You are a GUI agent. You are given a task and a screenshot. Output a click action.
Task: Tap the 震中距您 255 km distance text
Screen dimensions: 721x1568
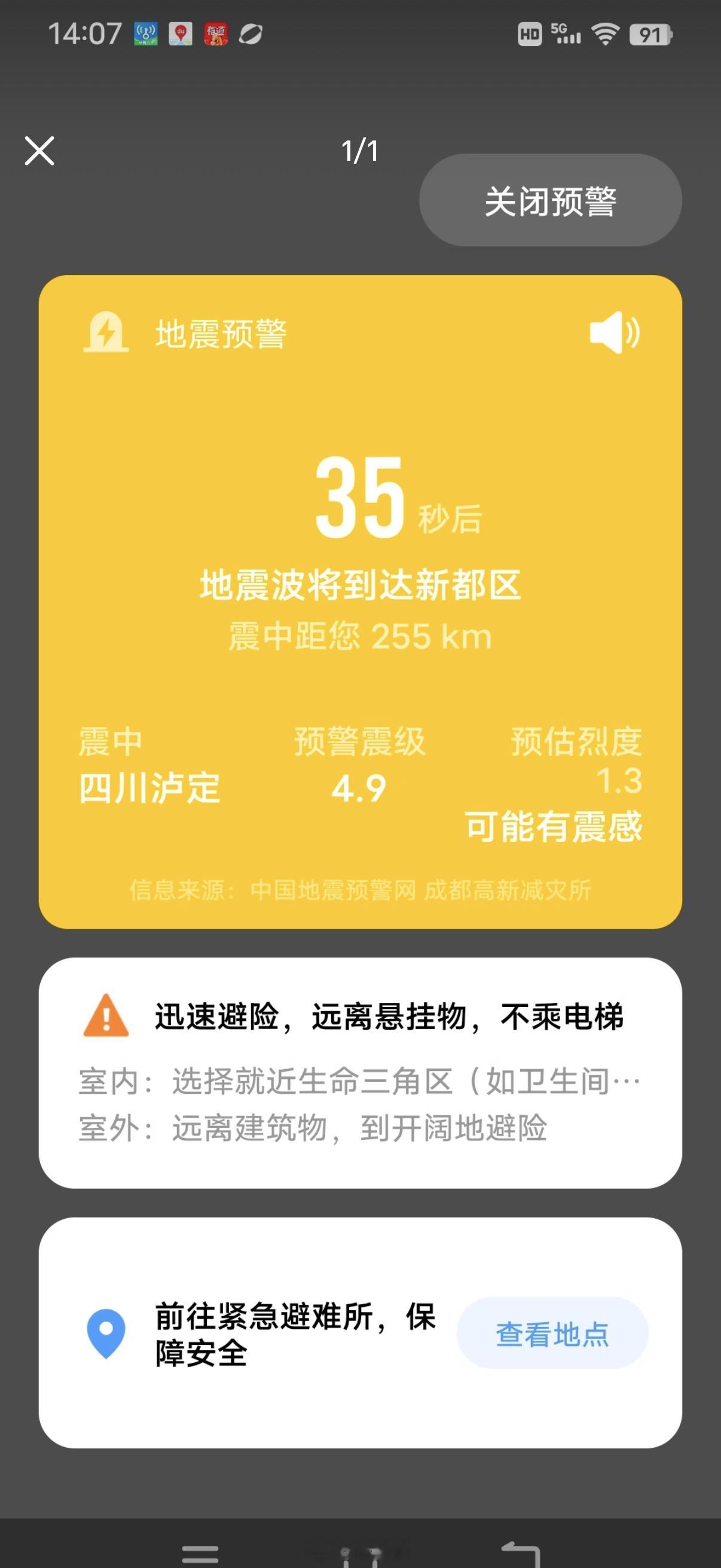[360, 638]
